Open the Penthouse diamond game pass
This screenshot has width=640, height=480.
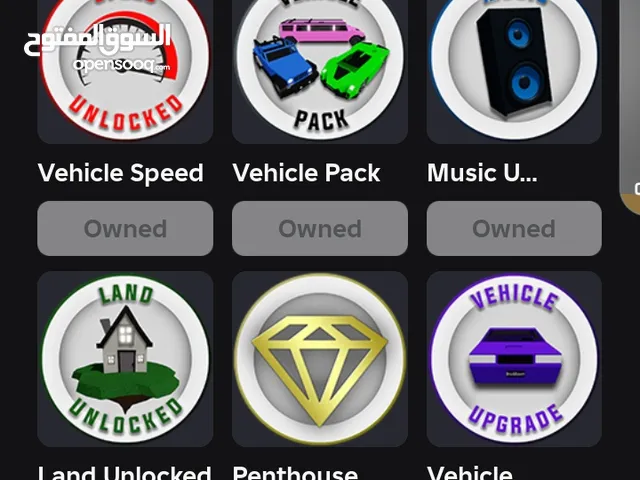tap(320, 360)
